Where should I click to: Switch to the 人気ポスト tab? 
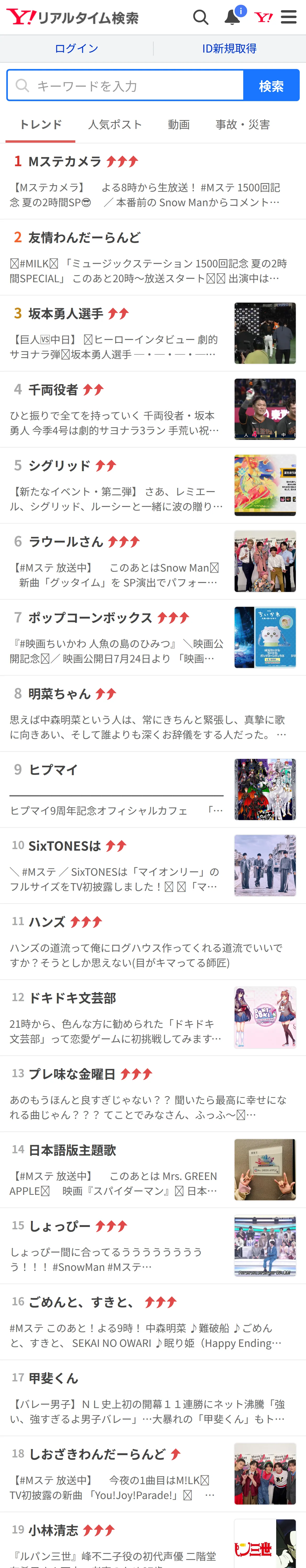pyautogui.click(x=115, y=125)
